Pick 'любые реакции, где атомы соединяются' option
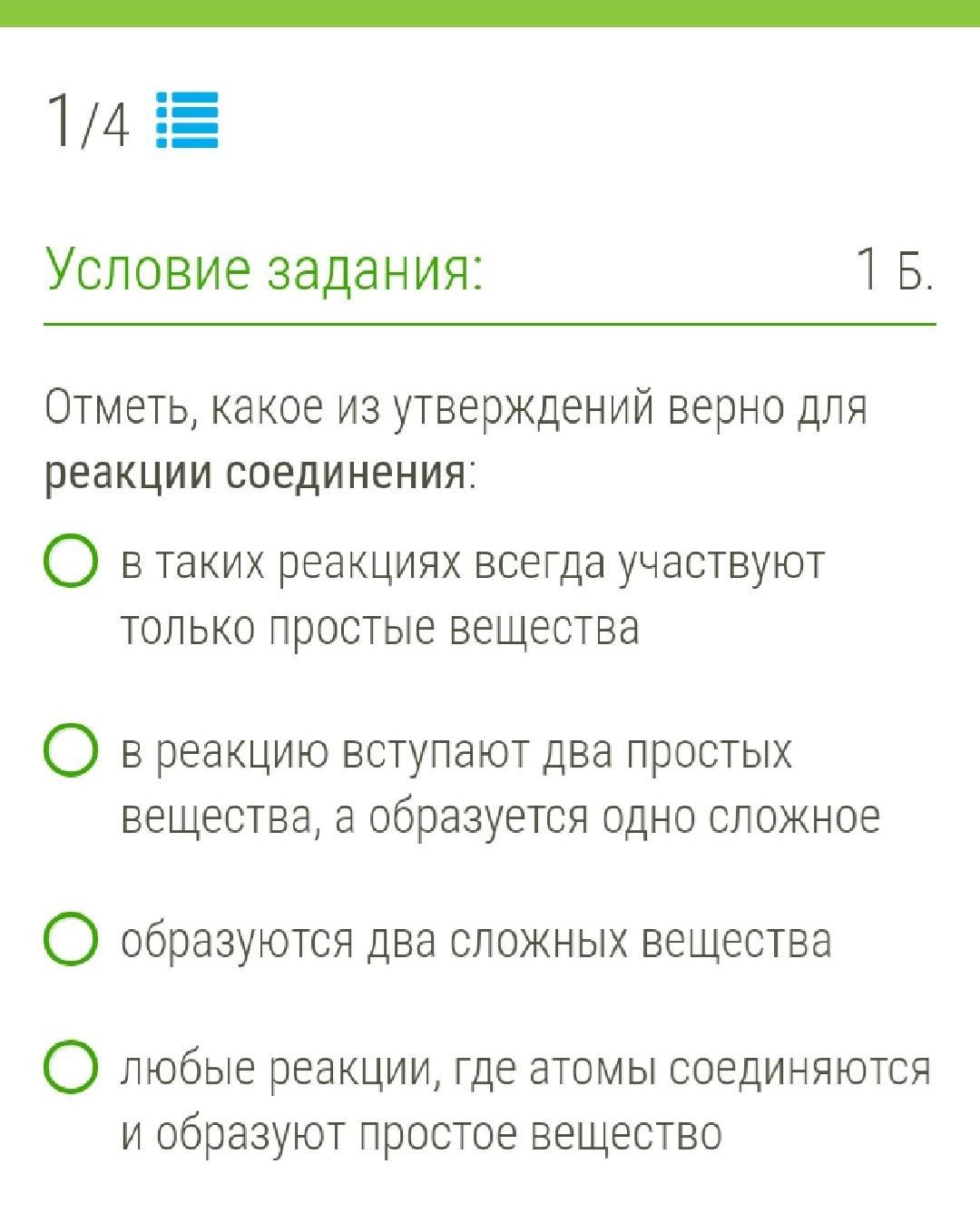Image resolution: width=980 pixels, height=1213 pixels. tap(70, 1068)
